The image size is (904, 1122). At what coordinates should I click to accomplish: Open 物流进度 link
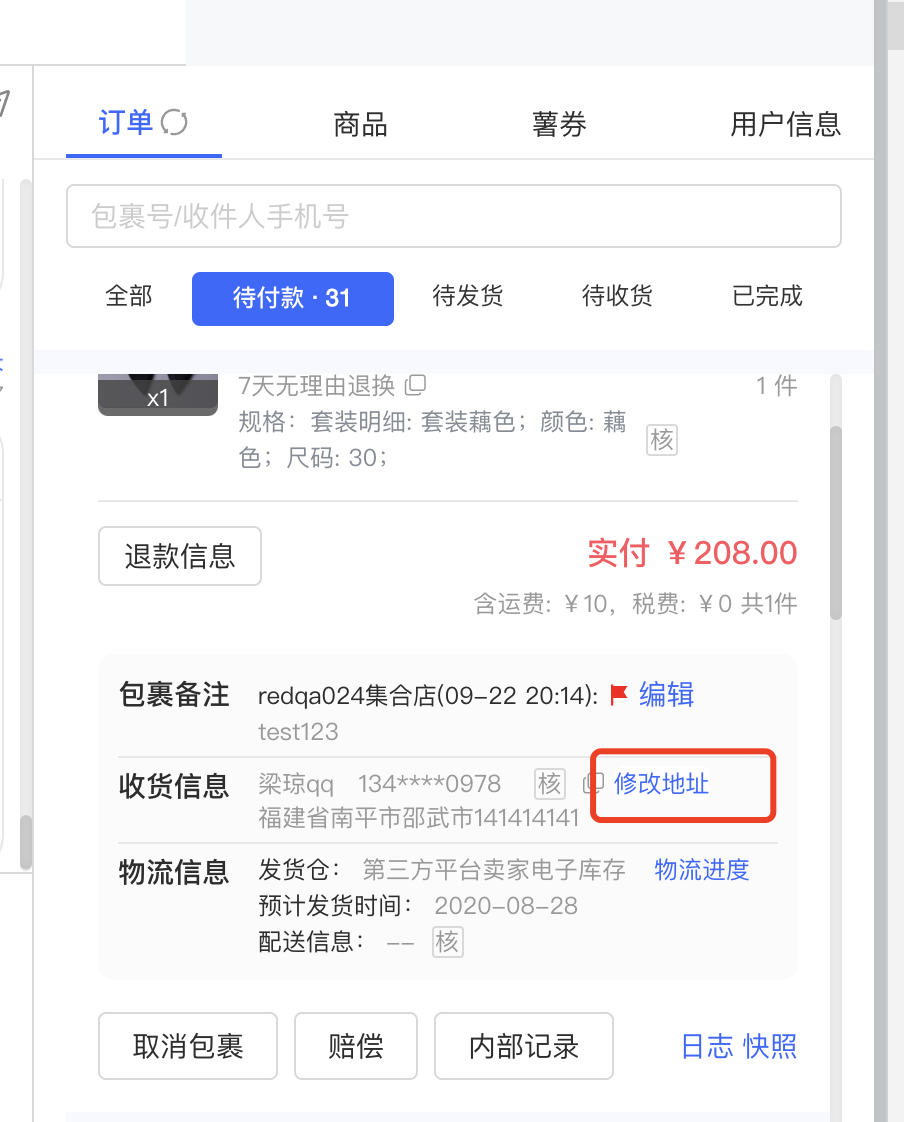701,870
